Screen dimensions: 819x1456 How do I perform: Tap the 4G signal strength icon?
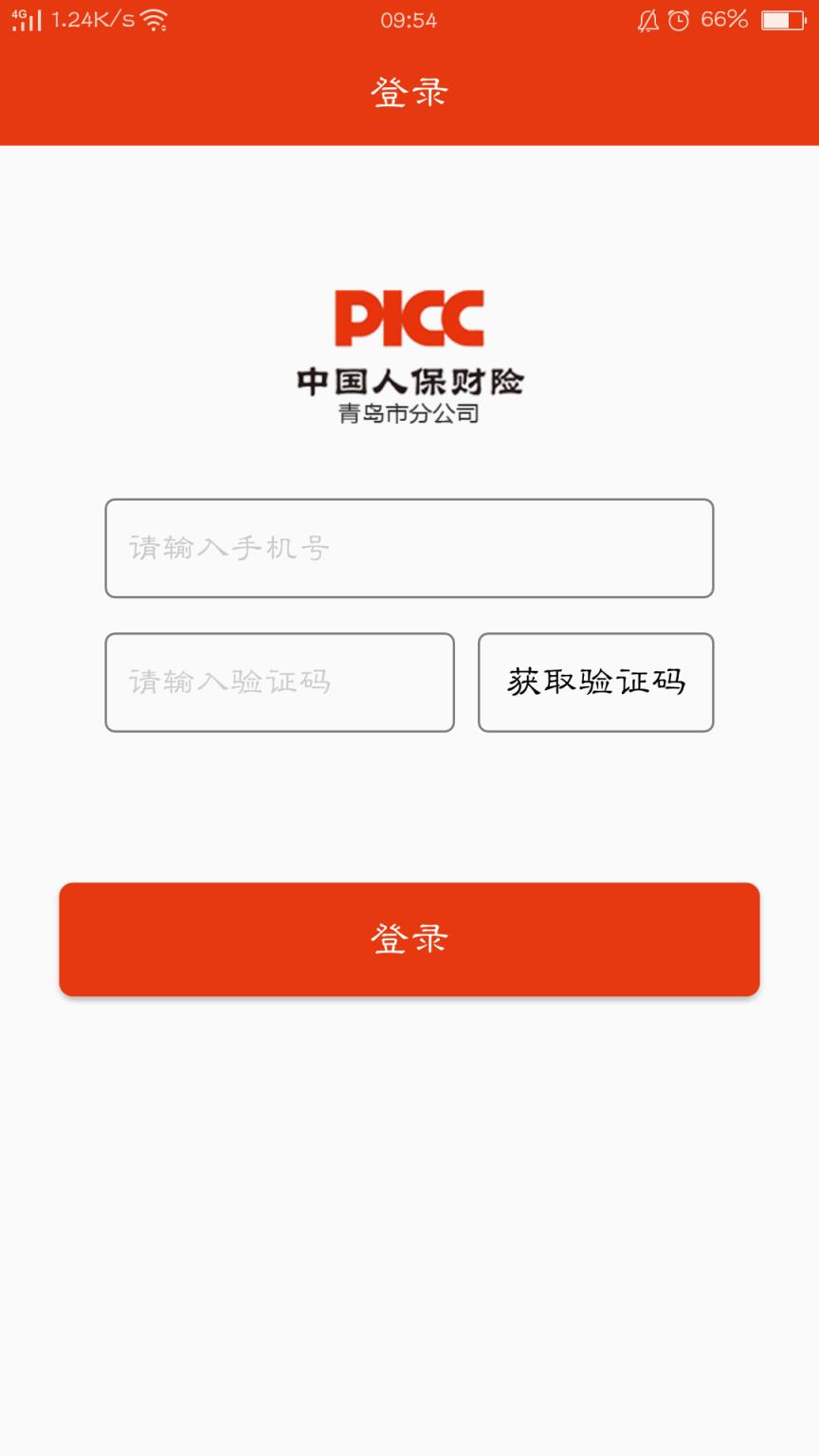(28, 19)
